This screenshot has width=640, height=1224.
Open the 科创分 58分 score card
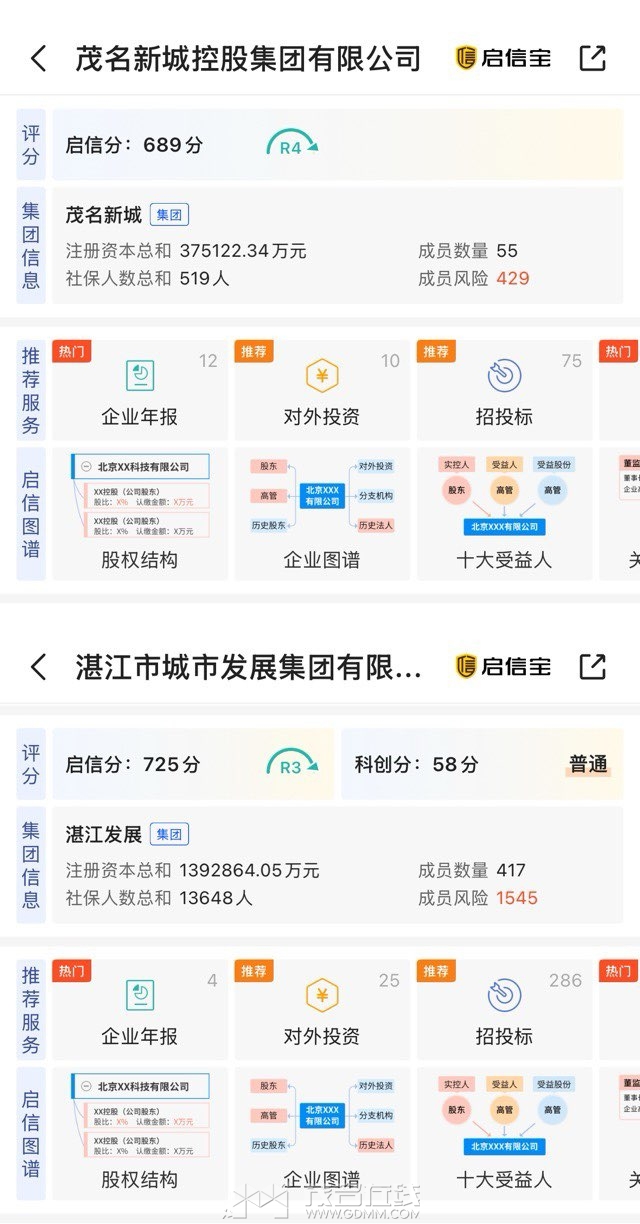tap(482, 764)
